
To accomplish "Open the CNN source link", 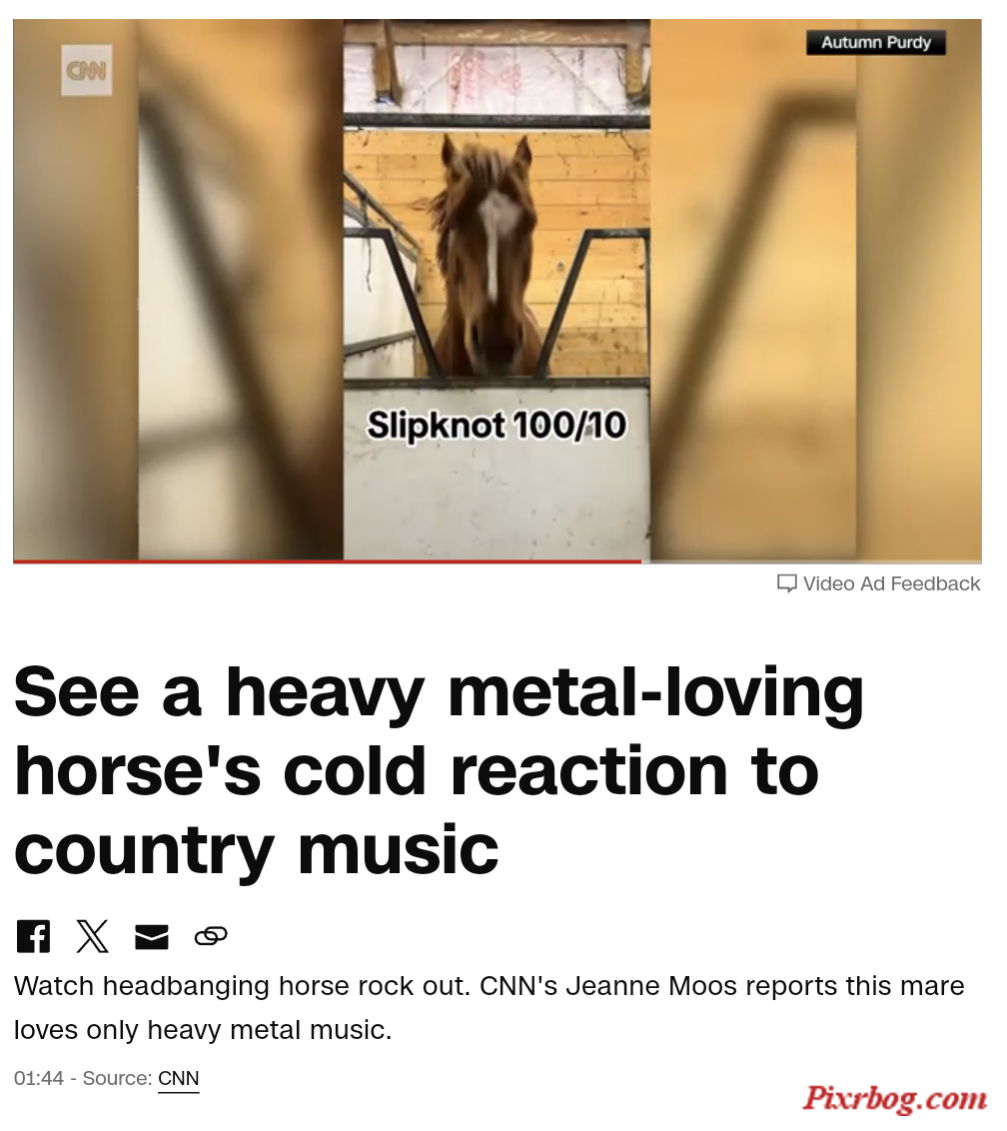I will click(178, 1078).
